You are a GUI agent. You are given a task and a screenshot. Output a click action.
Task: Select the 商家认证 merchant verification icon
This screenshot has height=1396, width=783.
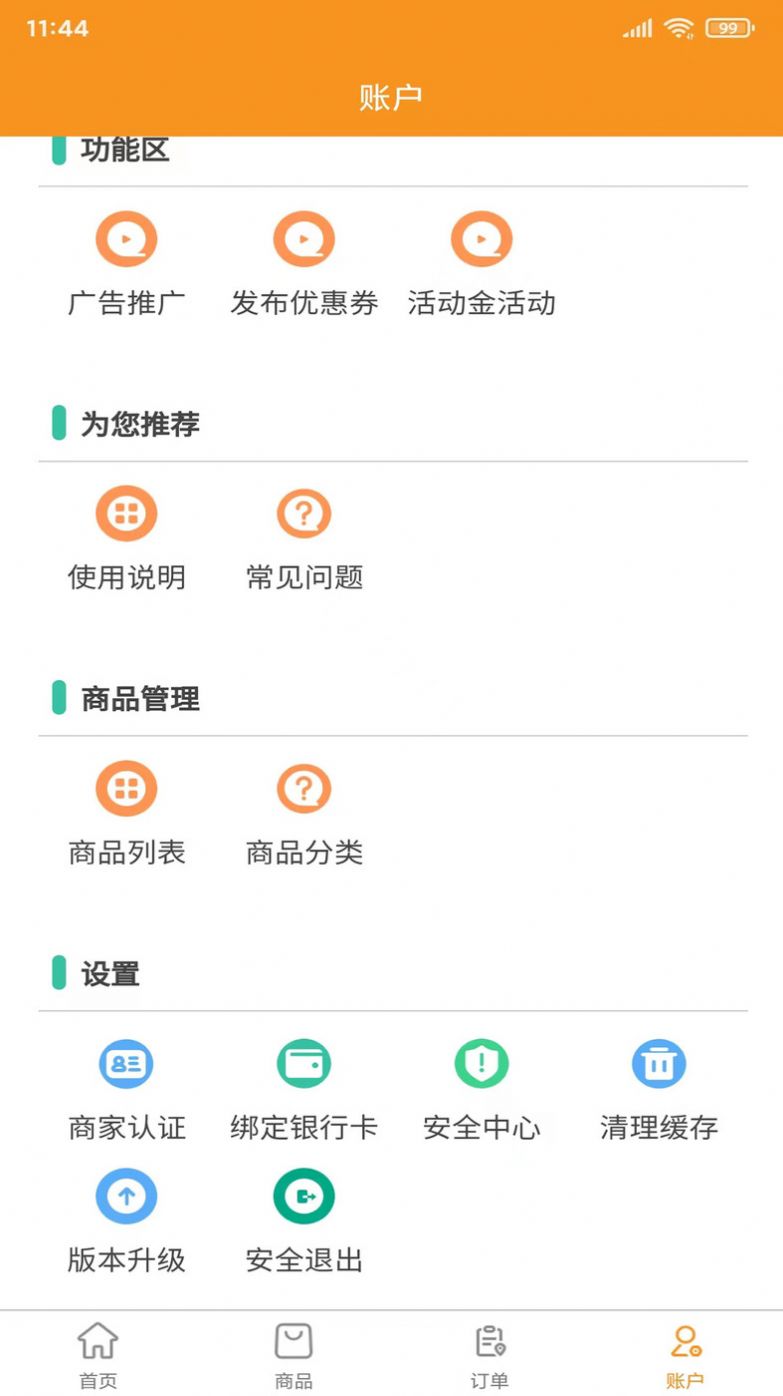(126, 1063)
